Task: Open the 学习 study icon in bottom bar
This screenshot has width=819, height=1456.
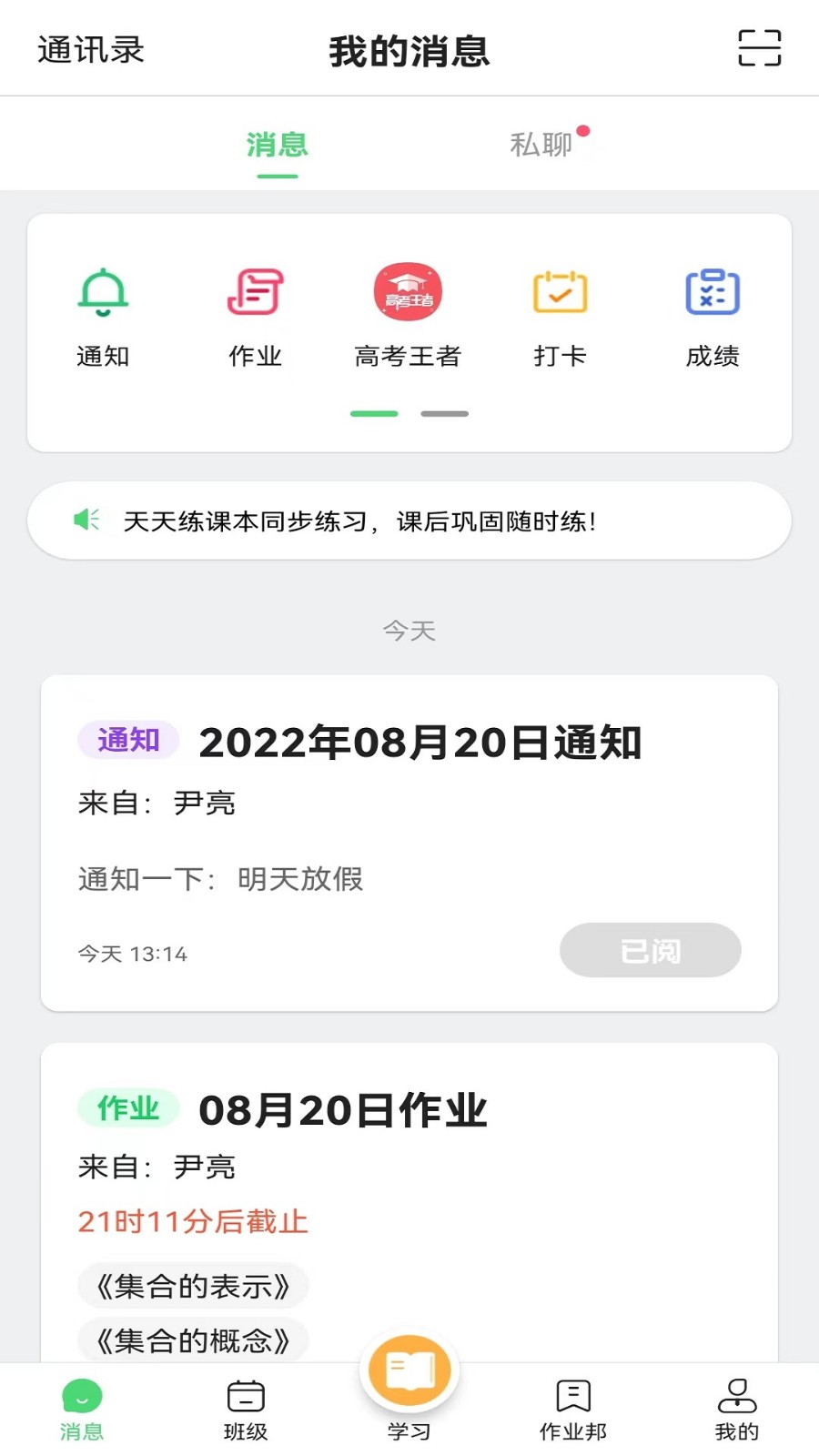Action: (x=409, y=1374)
